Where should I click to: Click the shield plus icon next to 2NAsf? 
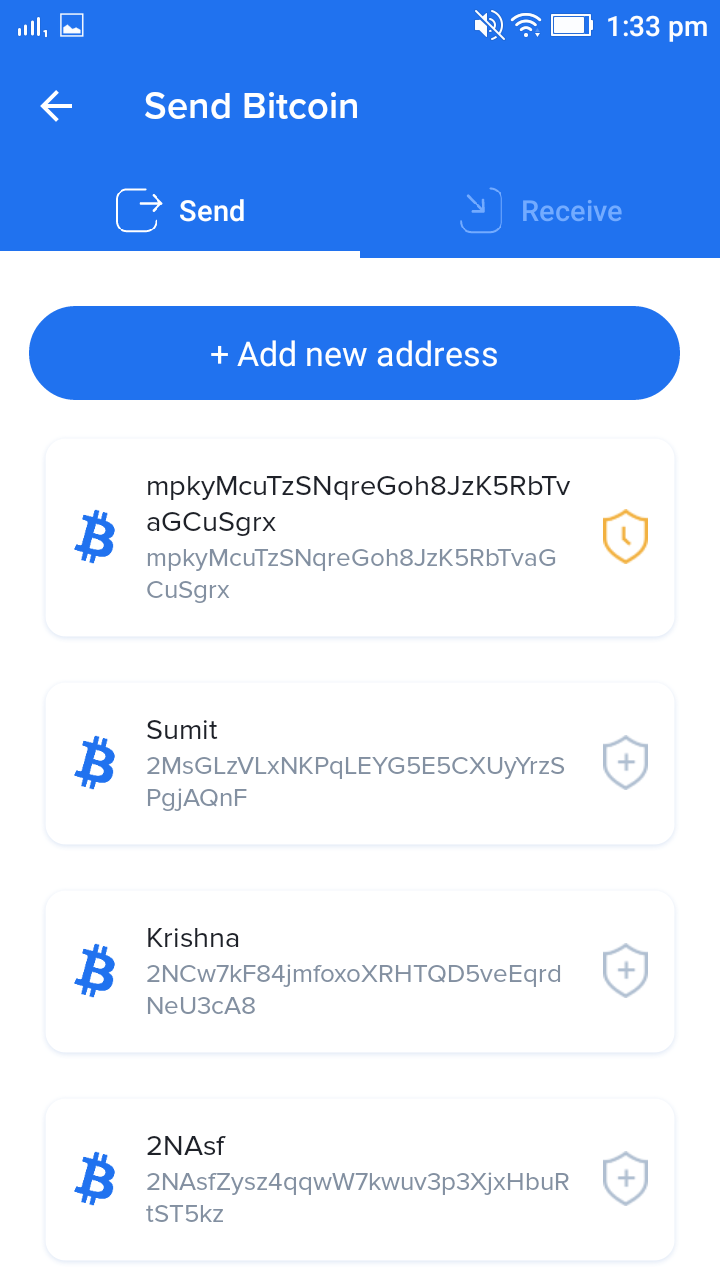[624, 1179]
